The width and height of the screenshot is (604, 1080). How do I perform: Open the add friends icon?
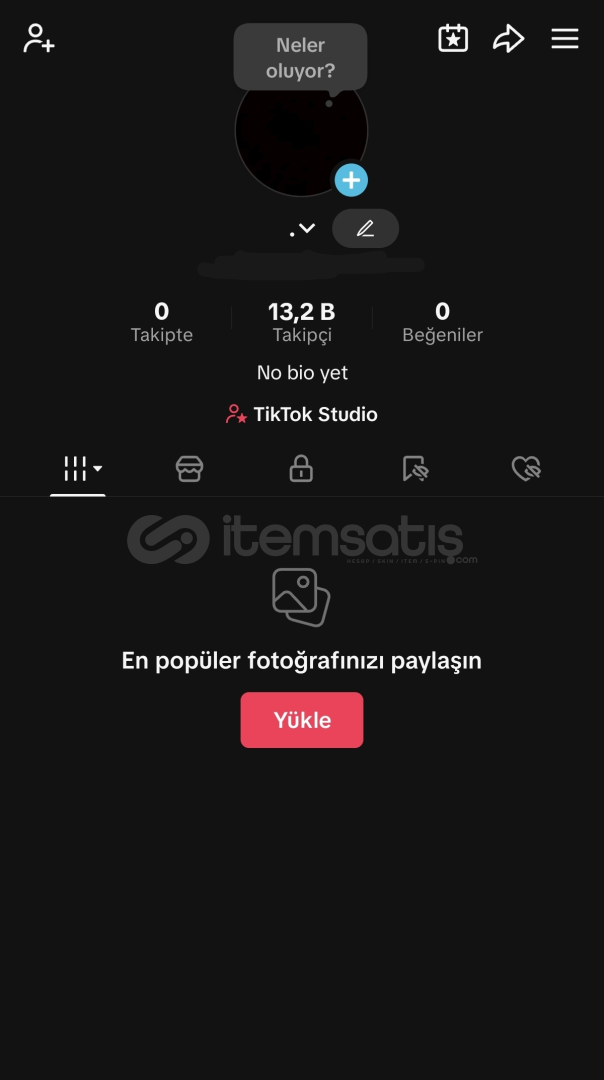tap(39, 39)
